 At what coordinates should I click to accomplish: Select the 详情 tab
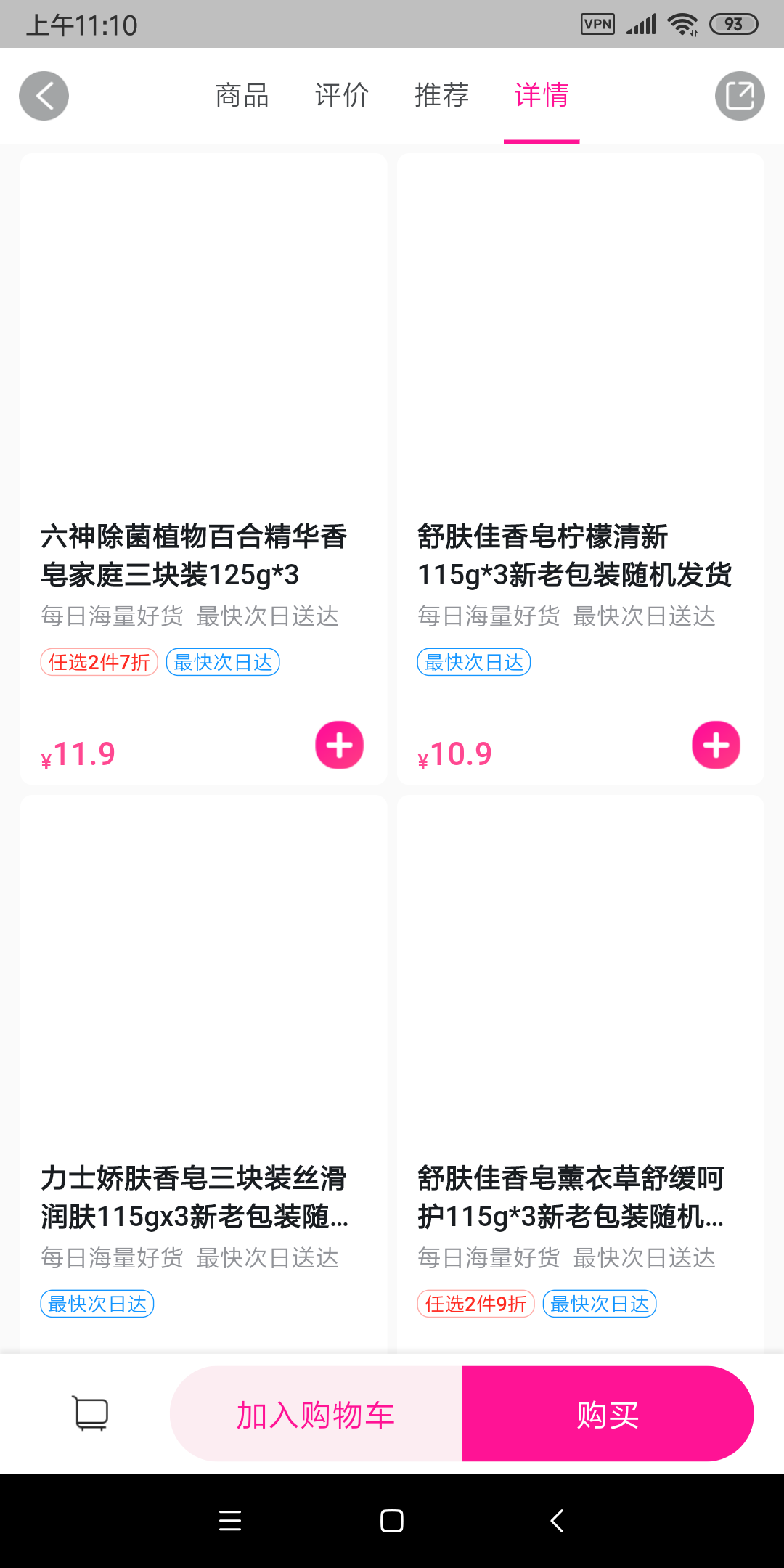(542, 95)
